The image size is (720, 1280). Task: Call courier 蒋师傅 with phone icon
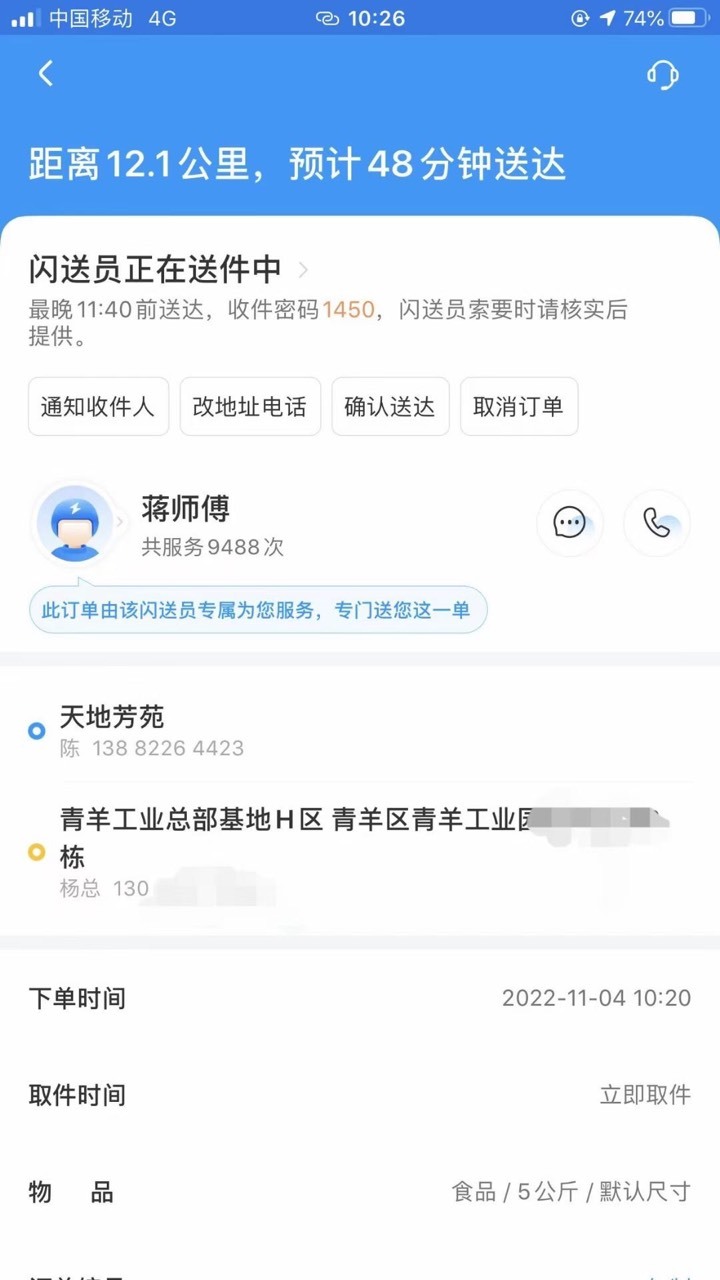tap(657, 523)
